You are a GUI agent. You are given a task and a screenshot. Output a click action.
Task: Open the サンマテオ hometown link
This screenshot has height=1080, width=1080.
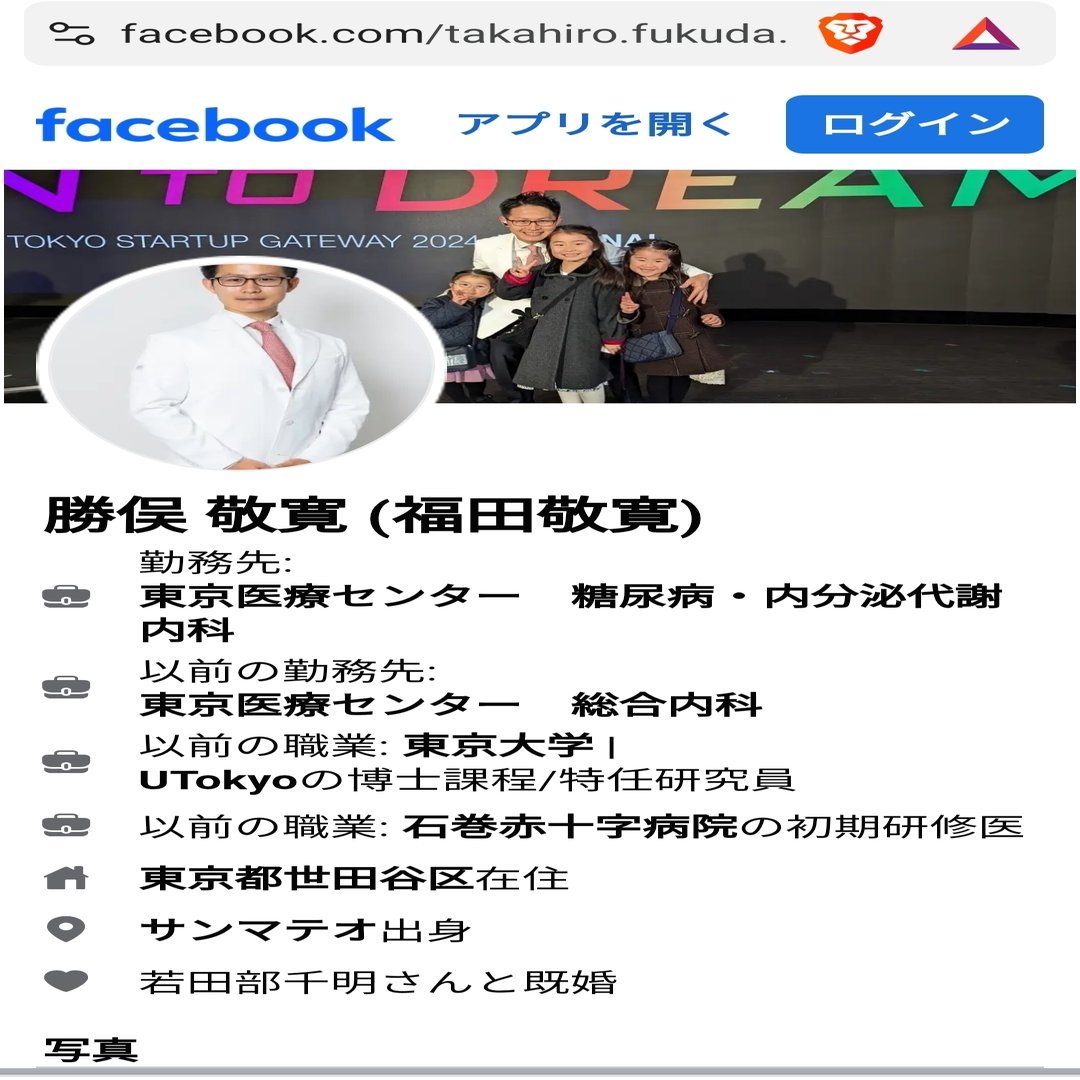coord(260,930)
